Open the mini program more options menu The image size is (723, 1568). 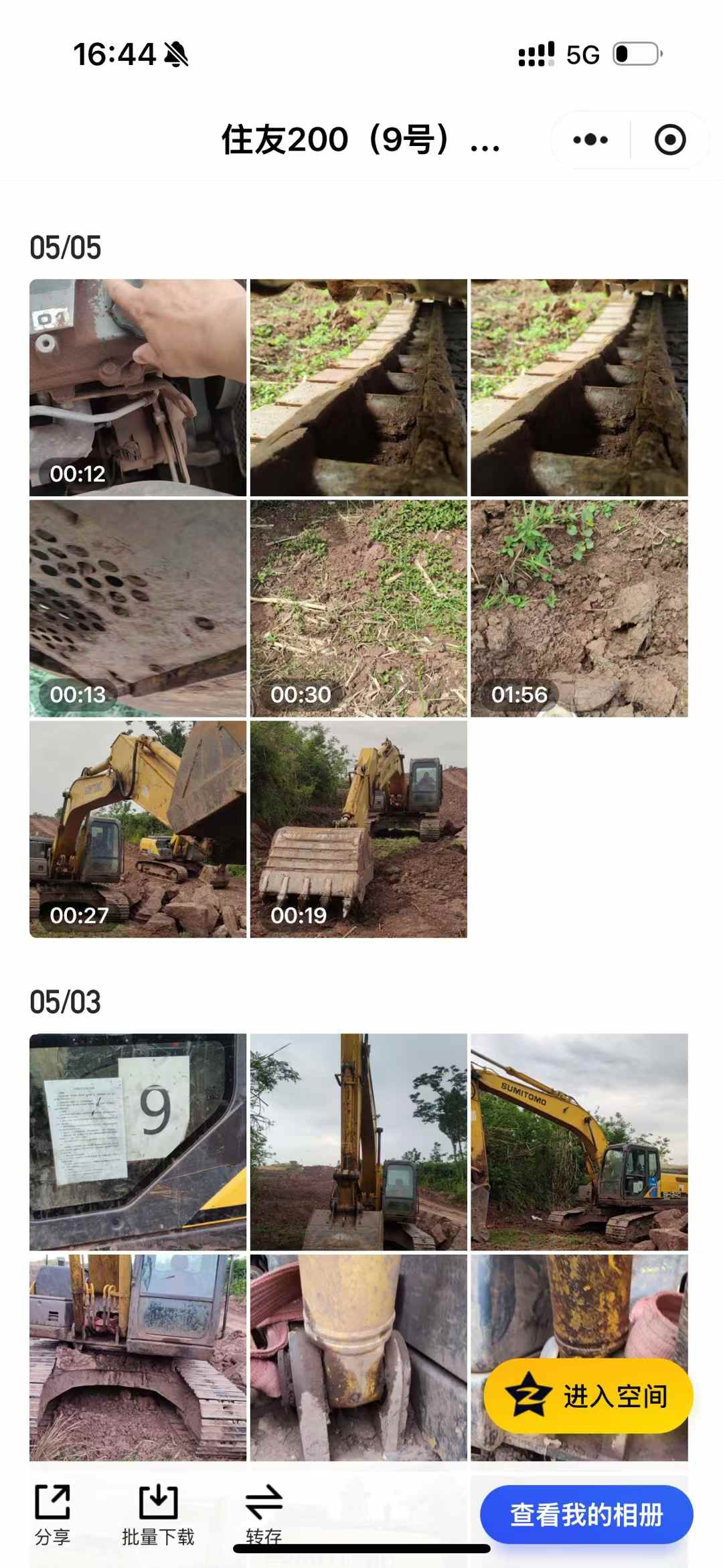pyautogui.click(x=590, y=139)
